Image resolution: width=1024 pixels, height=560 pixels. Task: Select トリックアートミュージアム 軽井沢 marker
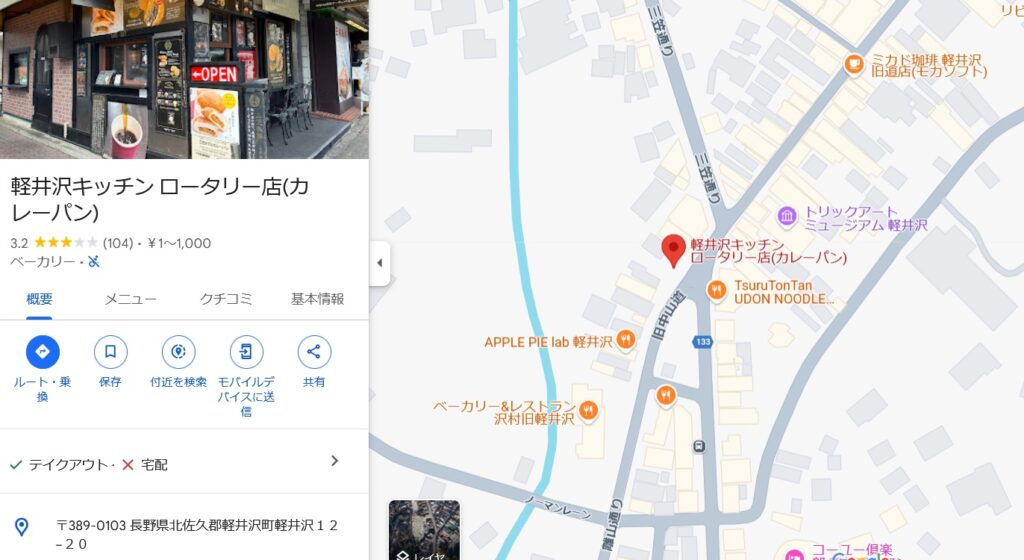click(787, 216)
